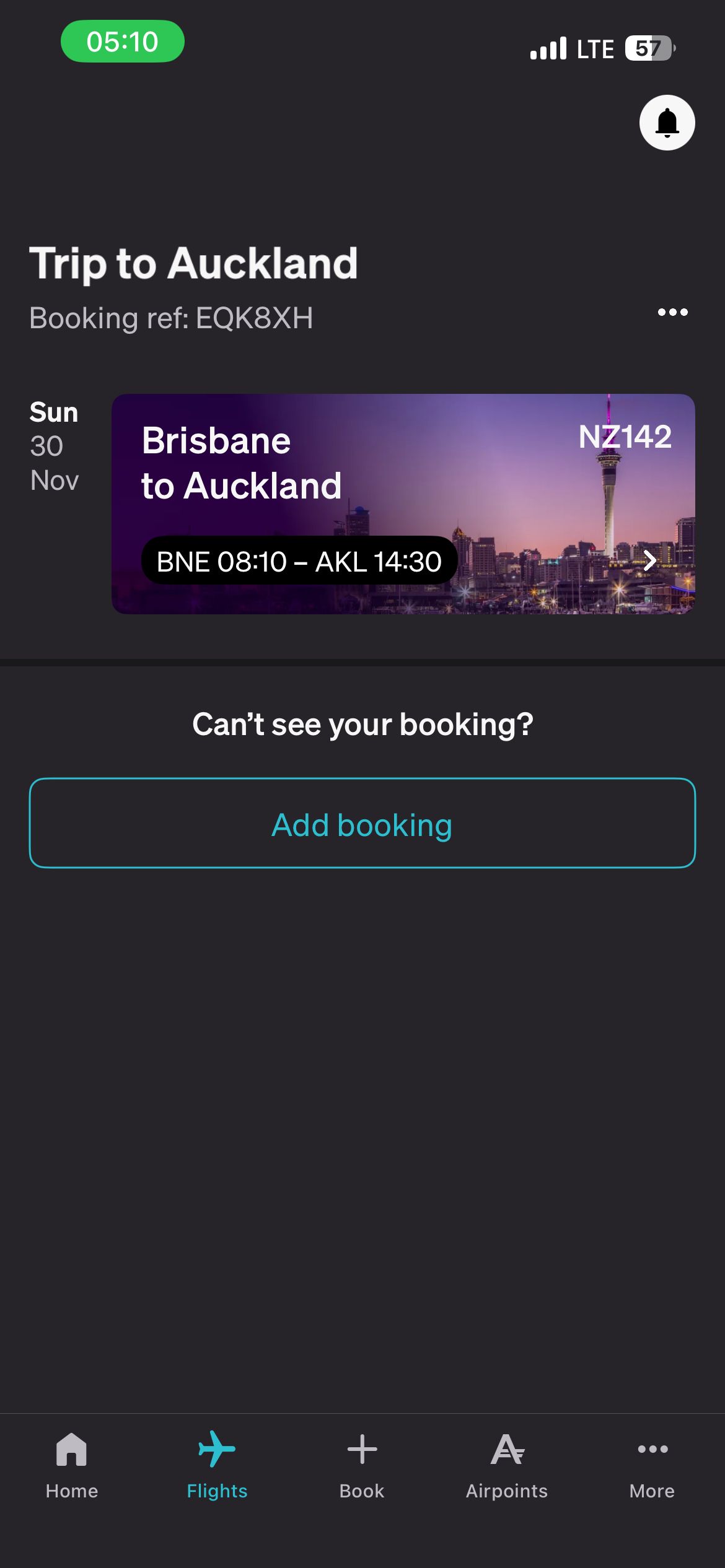Screen dimensions: 725x1568
Task: Tap the Add booking button
Action: (362, 823)
